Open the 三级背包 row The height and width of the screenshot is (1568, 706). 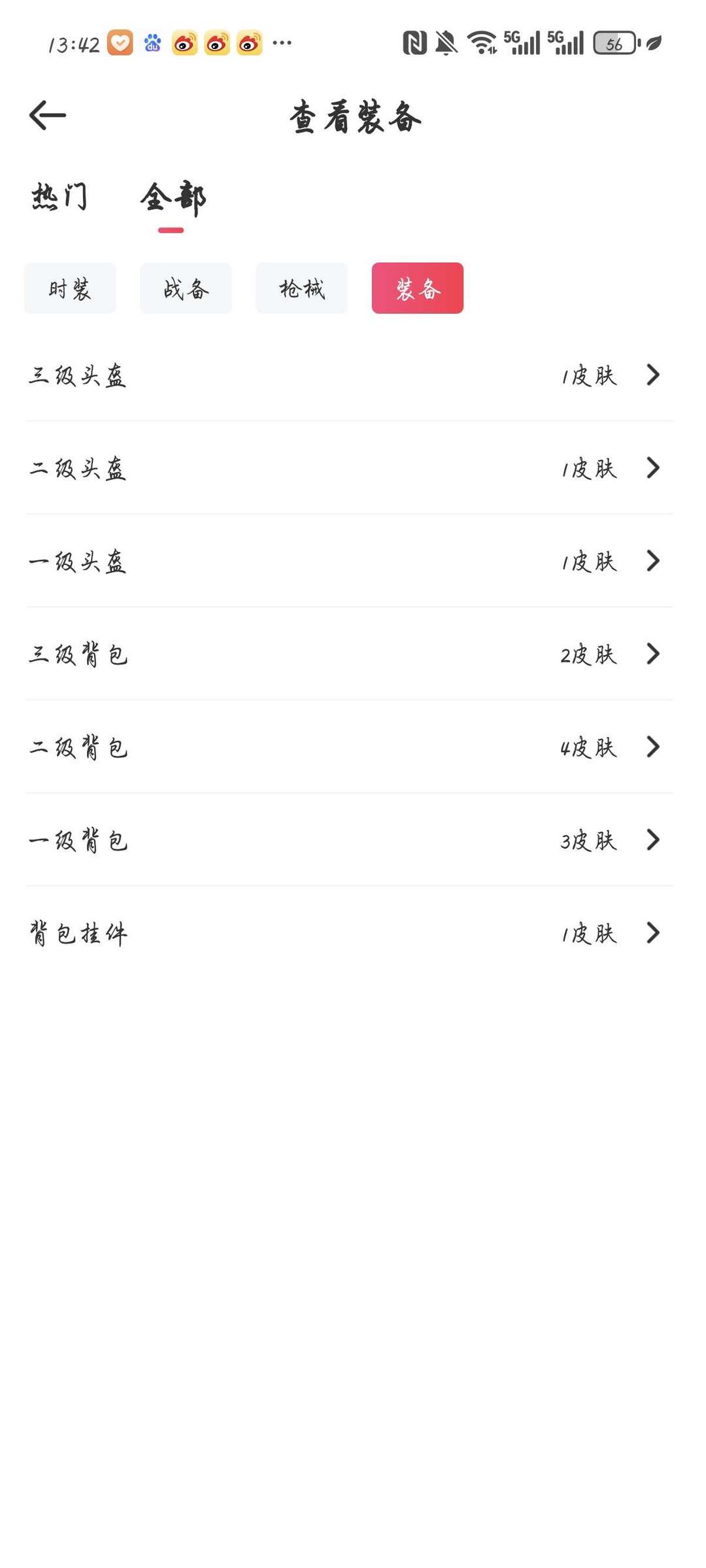(349, 653)
